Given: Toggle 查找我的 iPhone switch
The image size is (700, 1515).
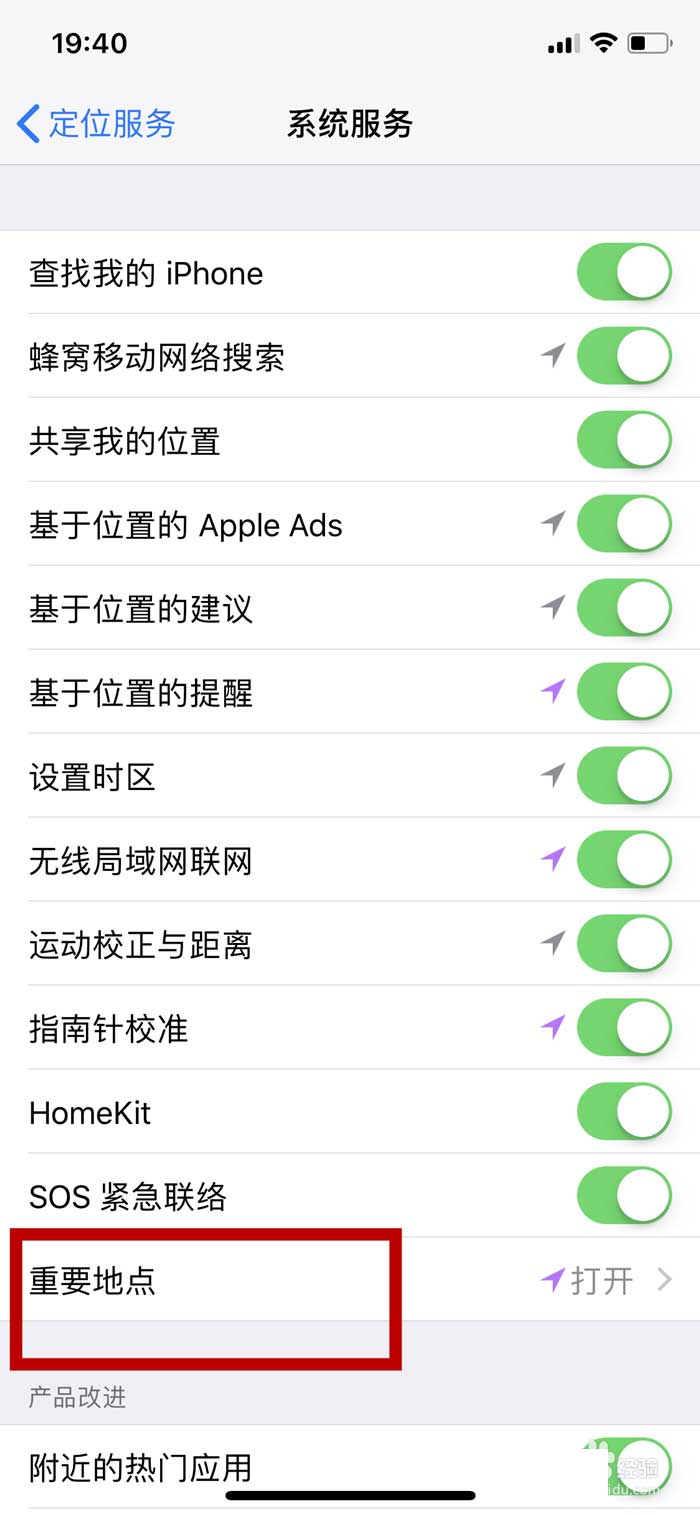Looking at the screenshot, I should pyautogui.click(x=624, y=272).
